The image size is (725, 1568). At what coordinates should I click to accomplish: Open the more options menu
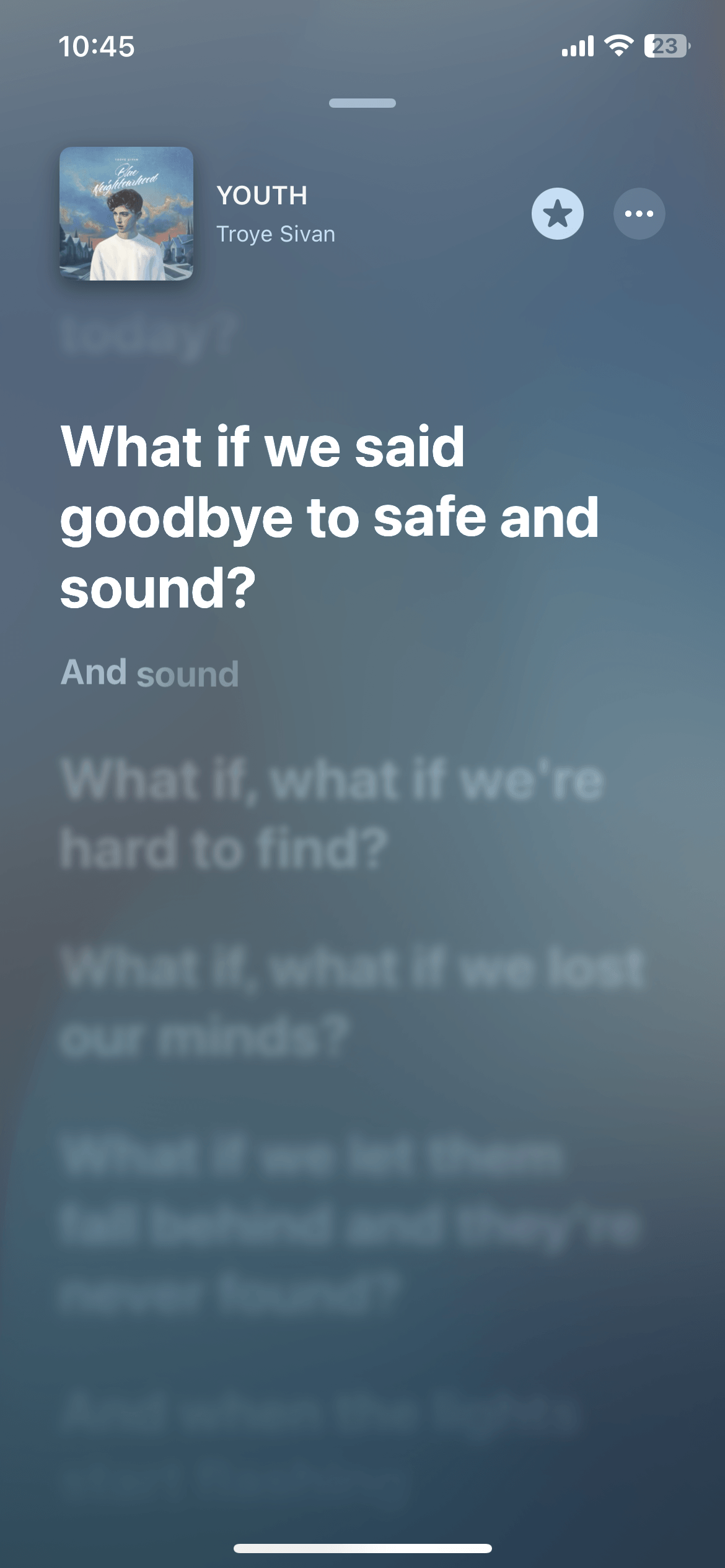(639, 214)
